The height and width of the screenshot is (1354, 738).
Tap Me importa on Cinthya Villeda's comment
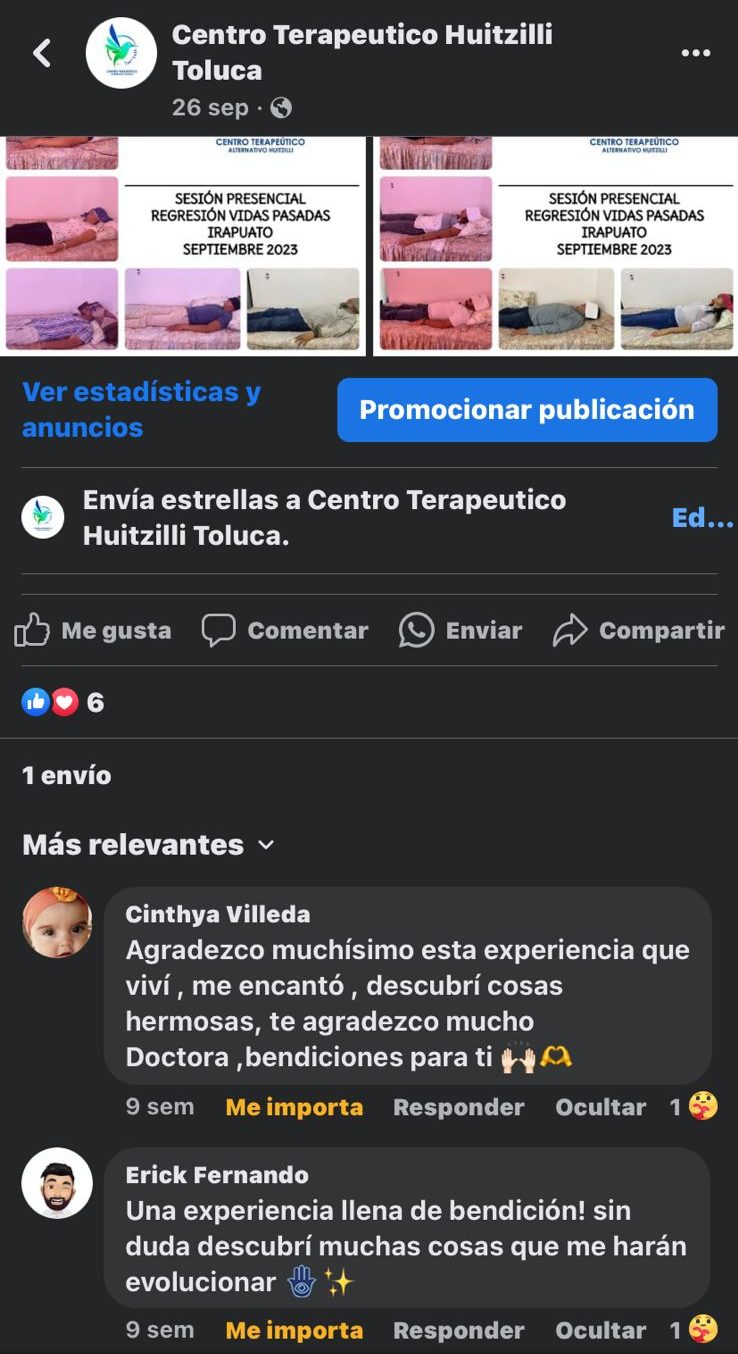pyautogui.click(x=294, y=1107)
